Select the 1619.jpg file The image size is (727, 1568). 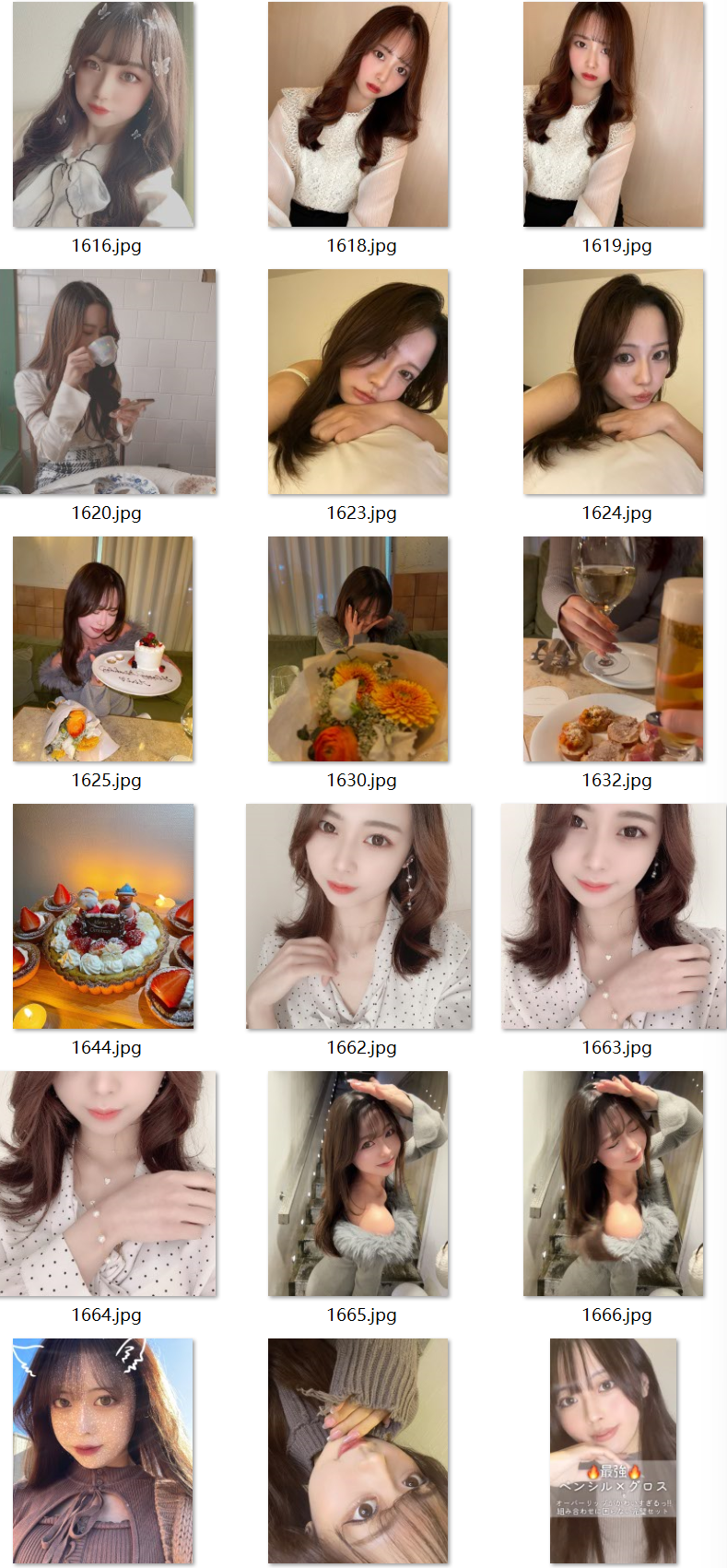point(614,114)
